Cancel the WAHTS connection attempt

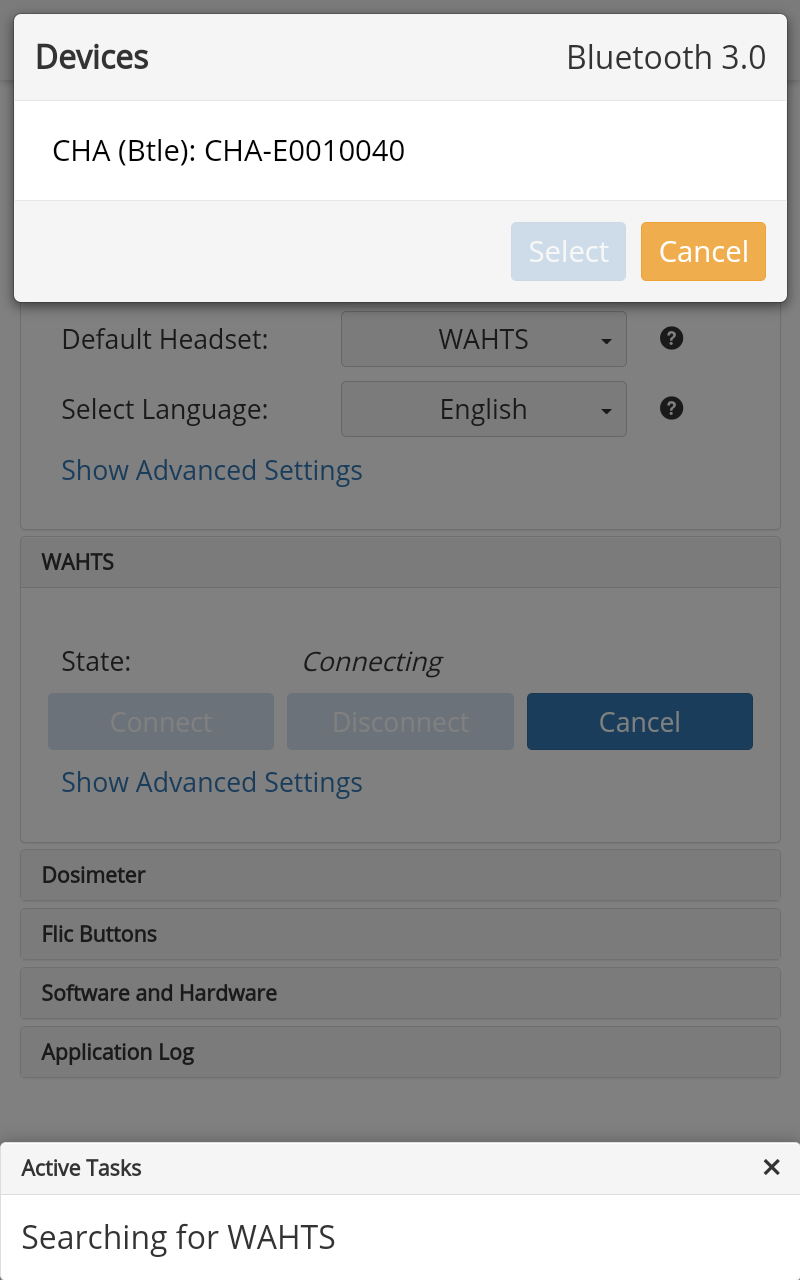[640, 722]
